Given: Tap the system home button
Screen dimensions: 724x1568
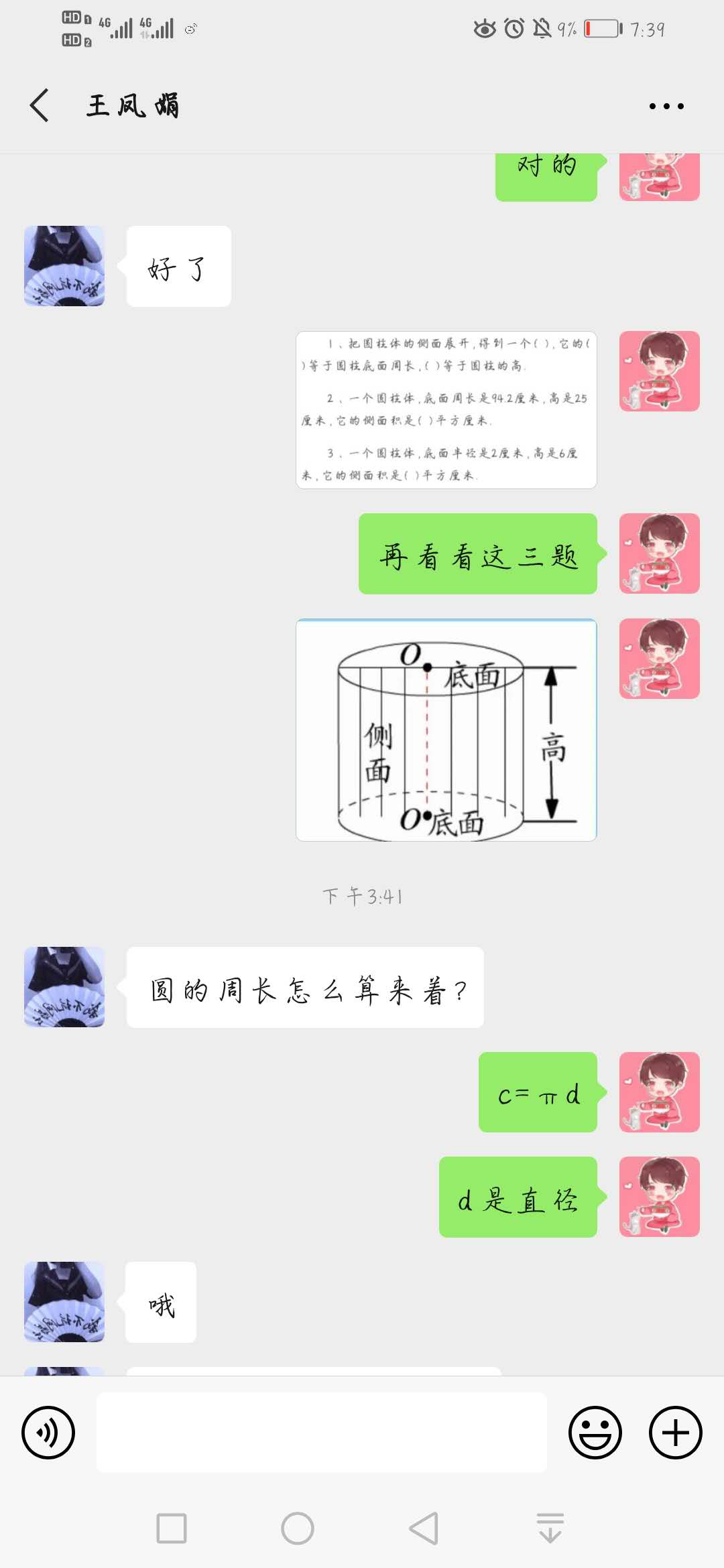Looking at the screenshot, I should point(298,1528).
